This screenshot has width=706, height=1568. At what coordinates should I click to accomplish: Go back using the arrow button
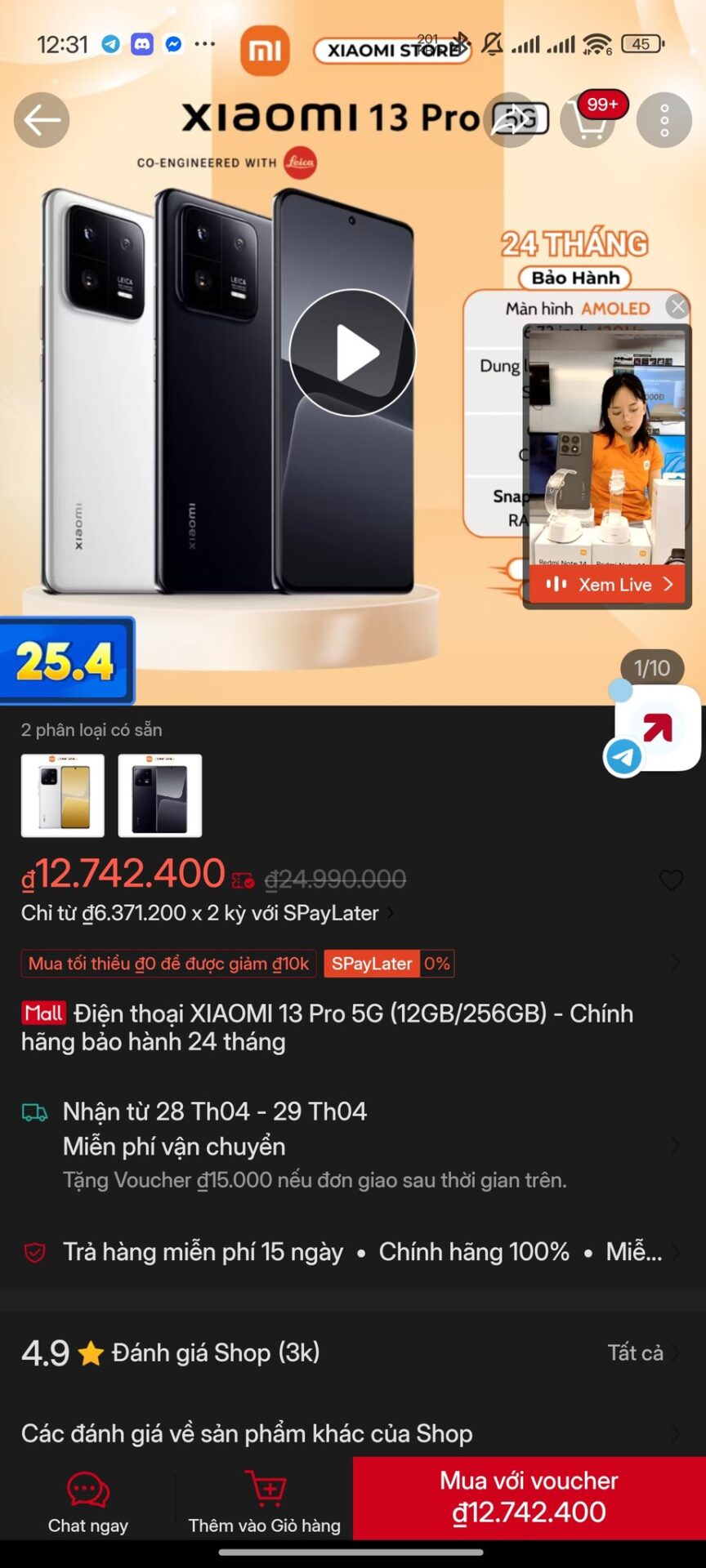42,121
